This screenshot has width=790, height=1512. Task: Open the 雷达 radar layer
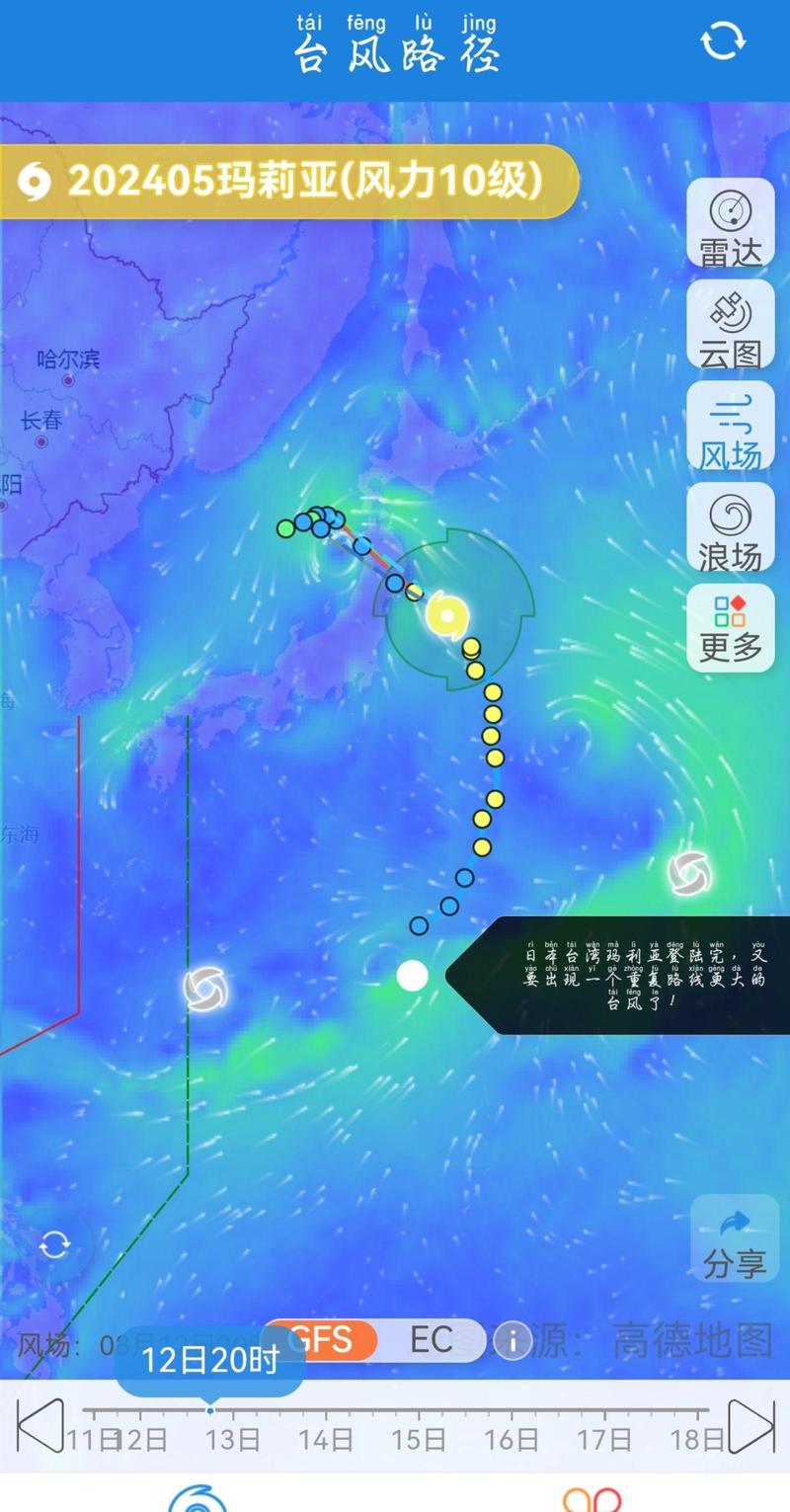pyautogui.click(x=730, y=225)
